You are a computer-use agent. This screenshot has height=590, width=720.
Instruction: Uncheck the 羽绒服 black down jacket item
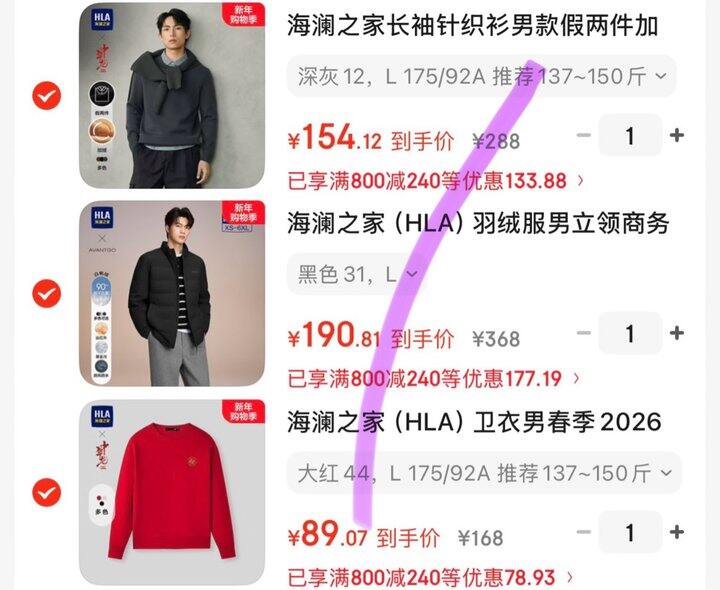46,293
